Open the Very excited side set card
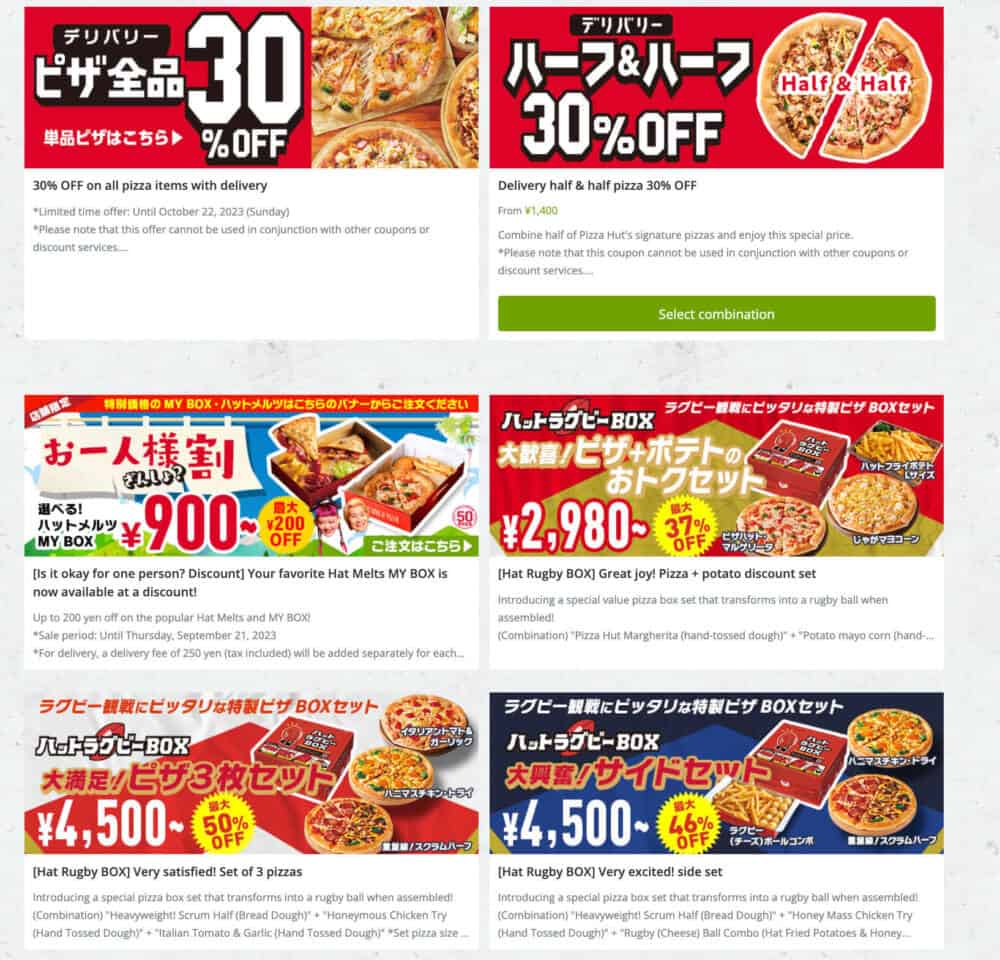The height and width of the screenshot is (960, 1000). pos(715,773)
